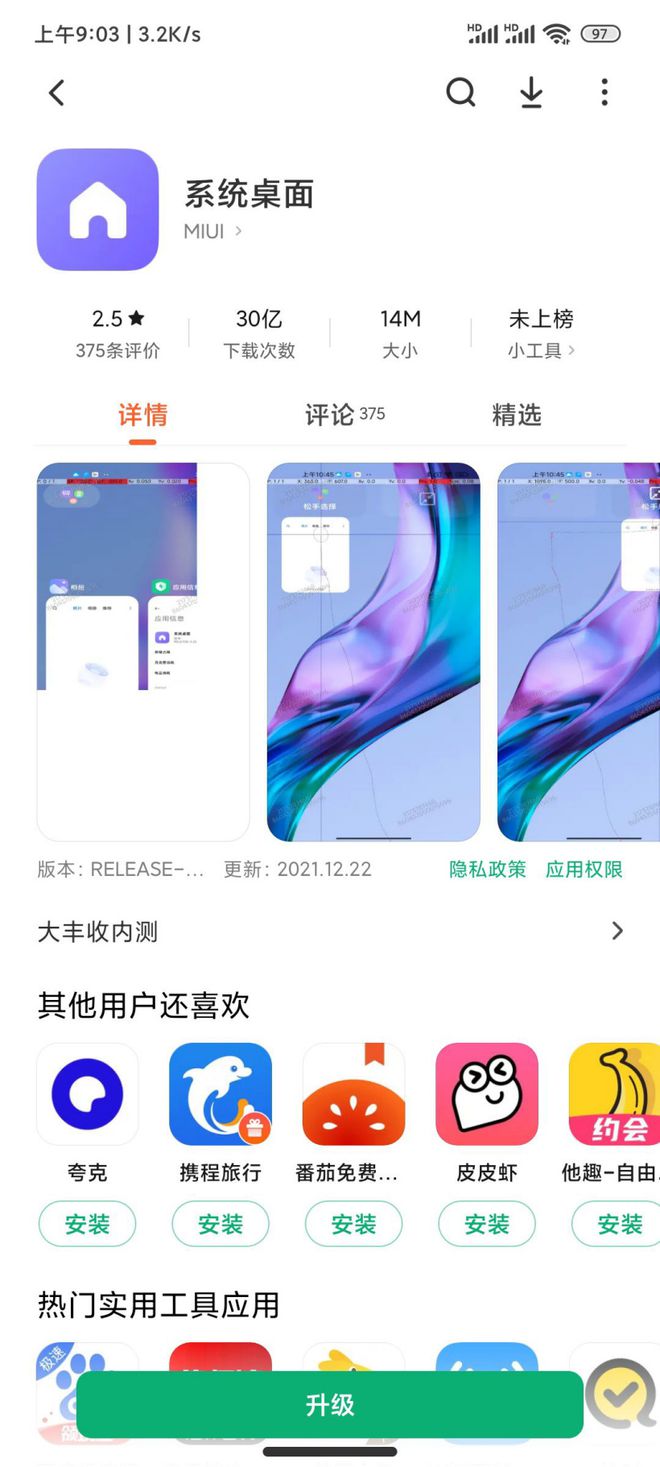The width and height of the screenshot is (660, 1467).
Task: Open the 携程旅行 app icon
Action: (220, 1094)
